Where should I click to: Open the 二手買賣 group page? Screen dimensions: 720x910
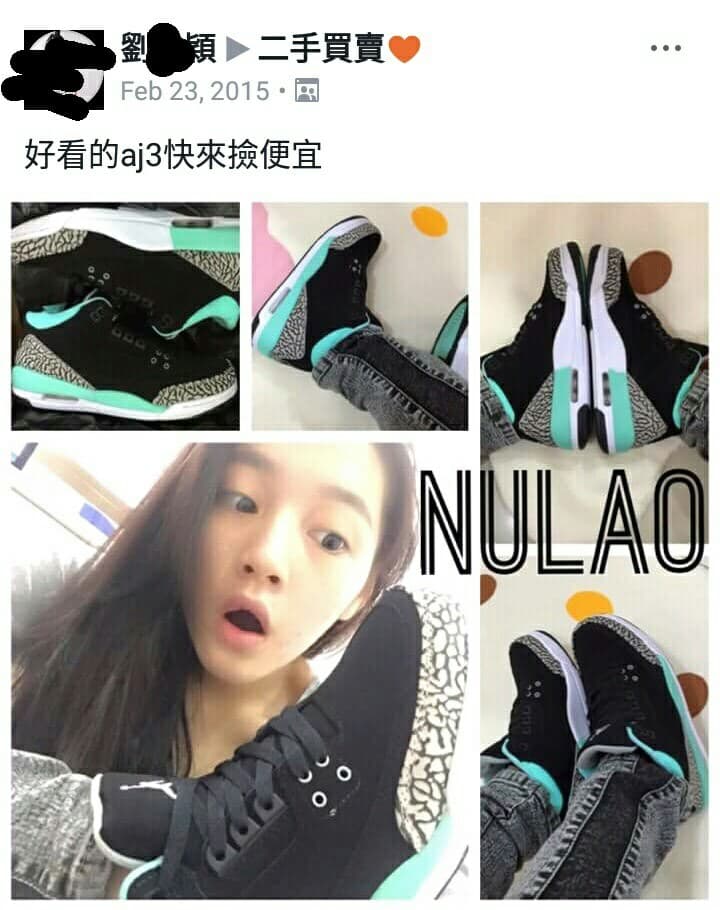click(x=322, y=48)
